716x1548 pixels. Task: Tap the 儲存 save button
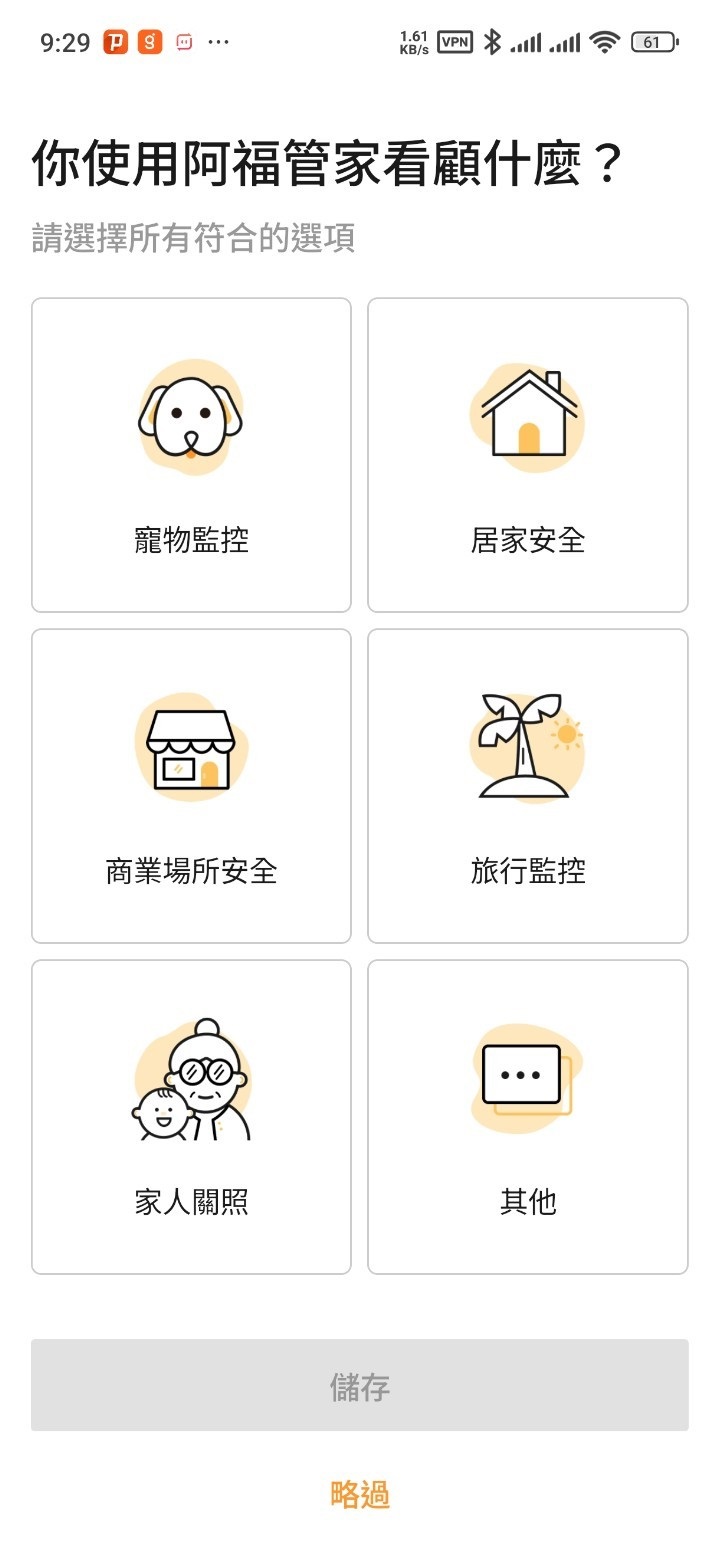[360, 1385]
